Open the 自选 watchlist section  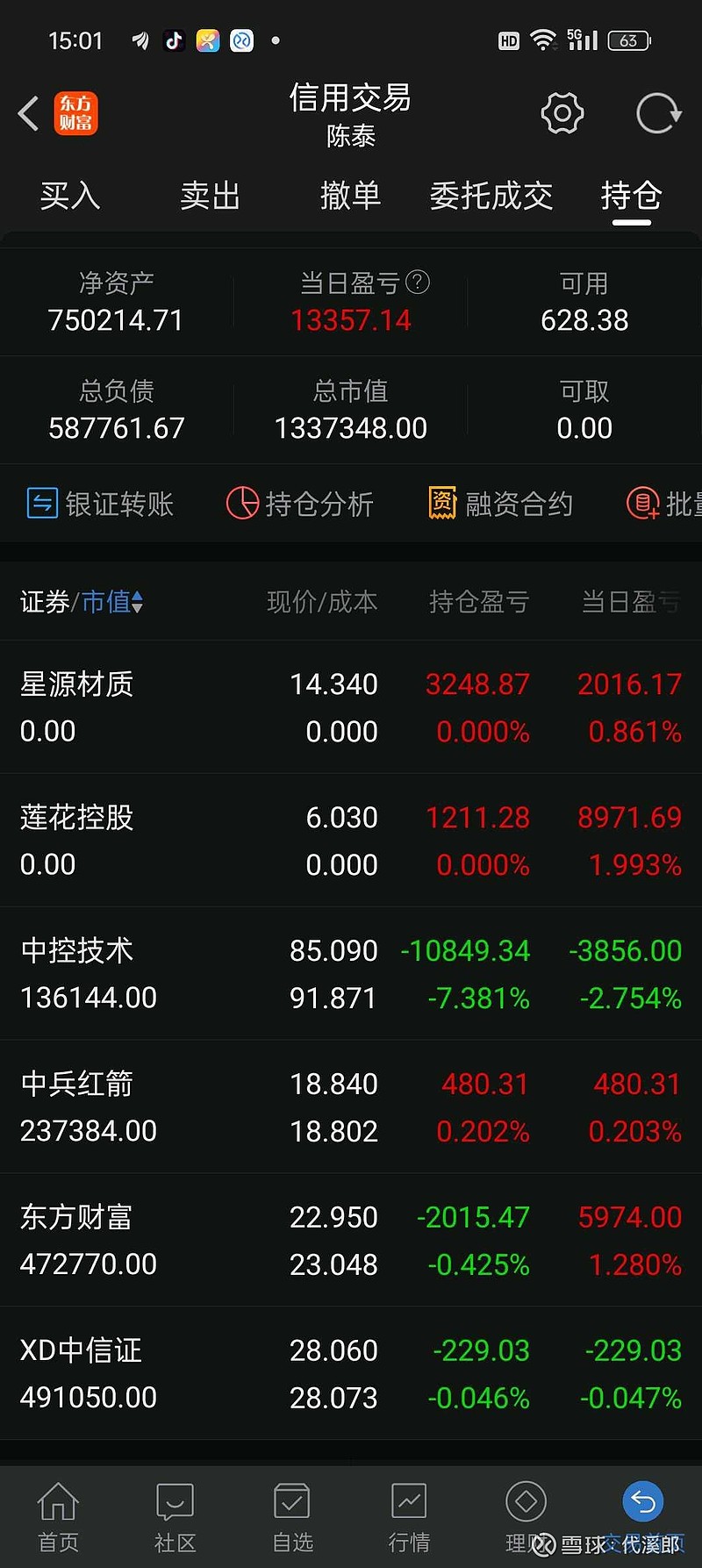pos(291,1514)
